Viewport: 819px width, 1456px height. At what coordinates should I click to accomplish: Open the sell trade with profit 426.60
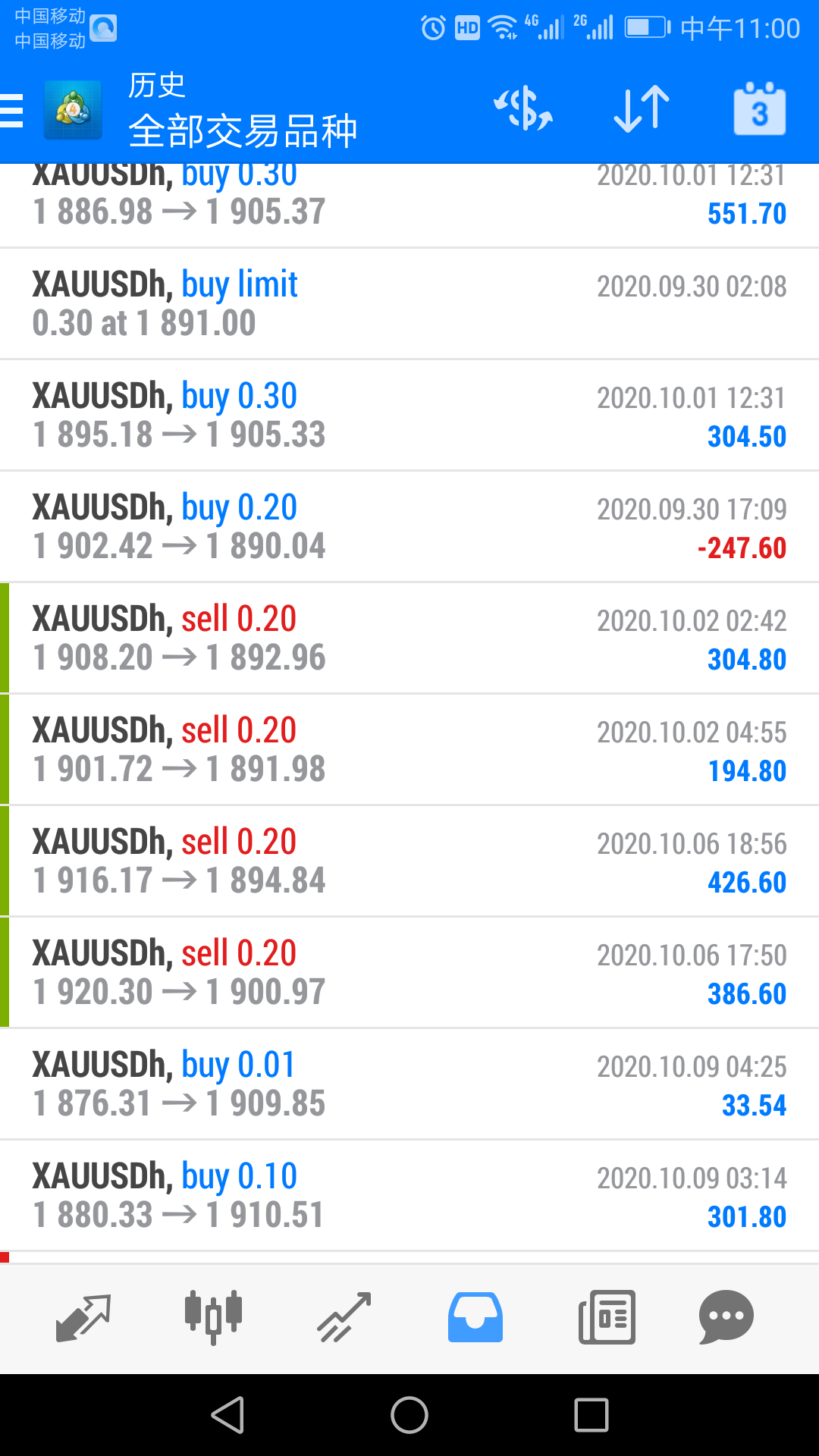(x=409, y=861)
